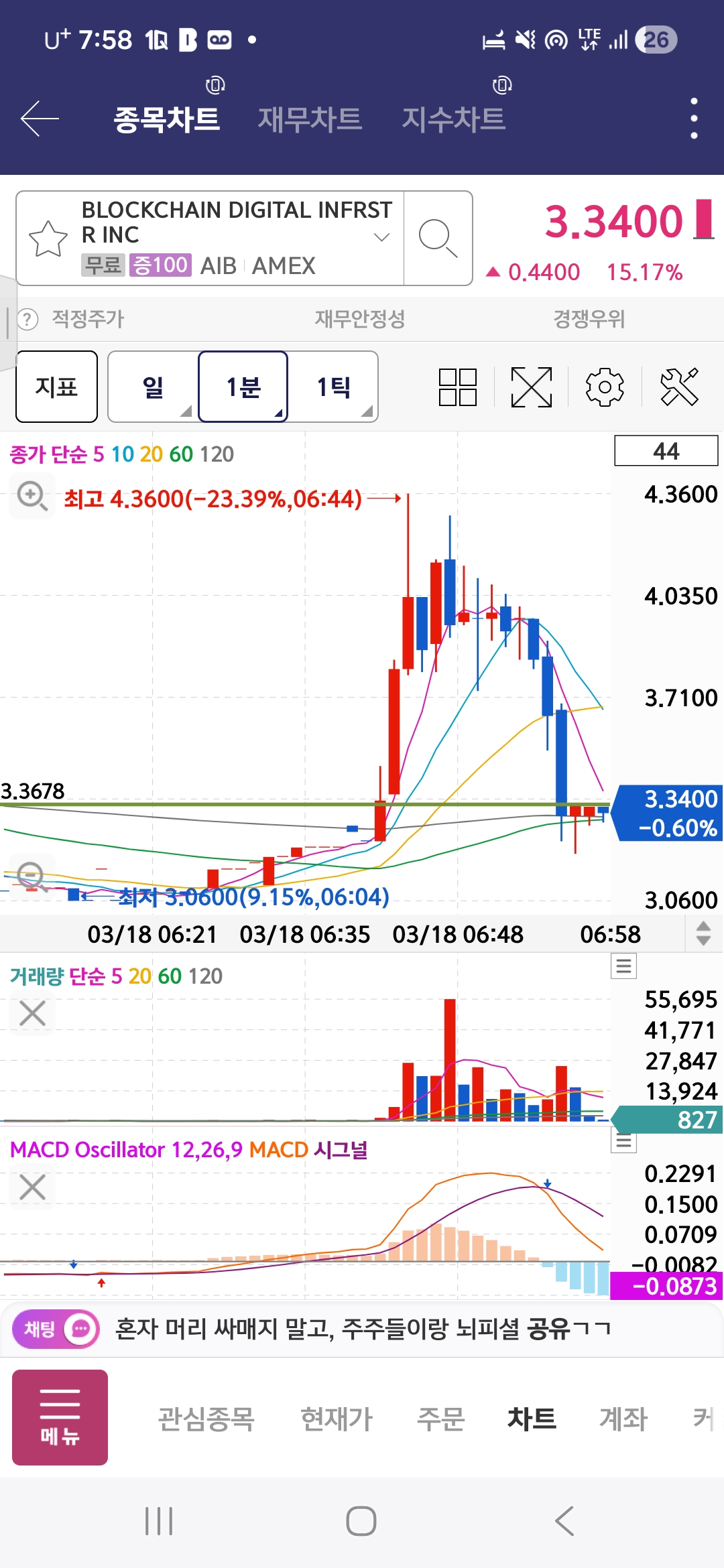Open the multi-chart grid layout icon
This screenshot has width=724, height=1568.
pyautogui.click(x=458, y=387)
